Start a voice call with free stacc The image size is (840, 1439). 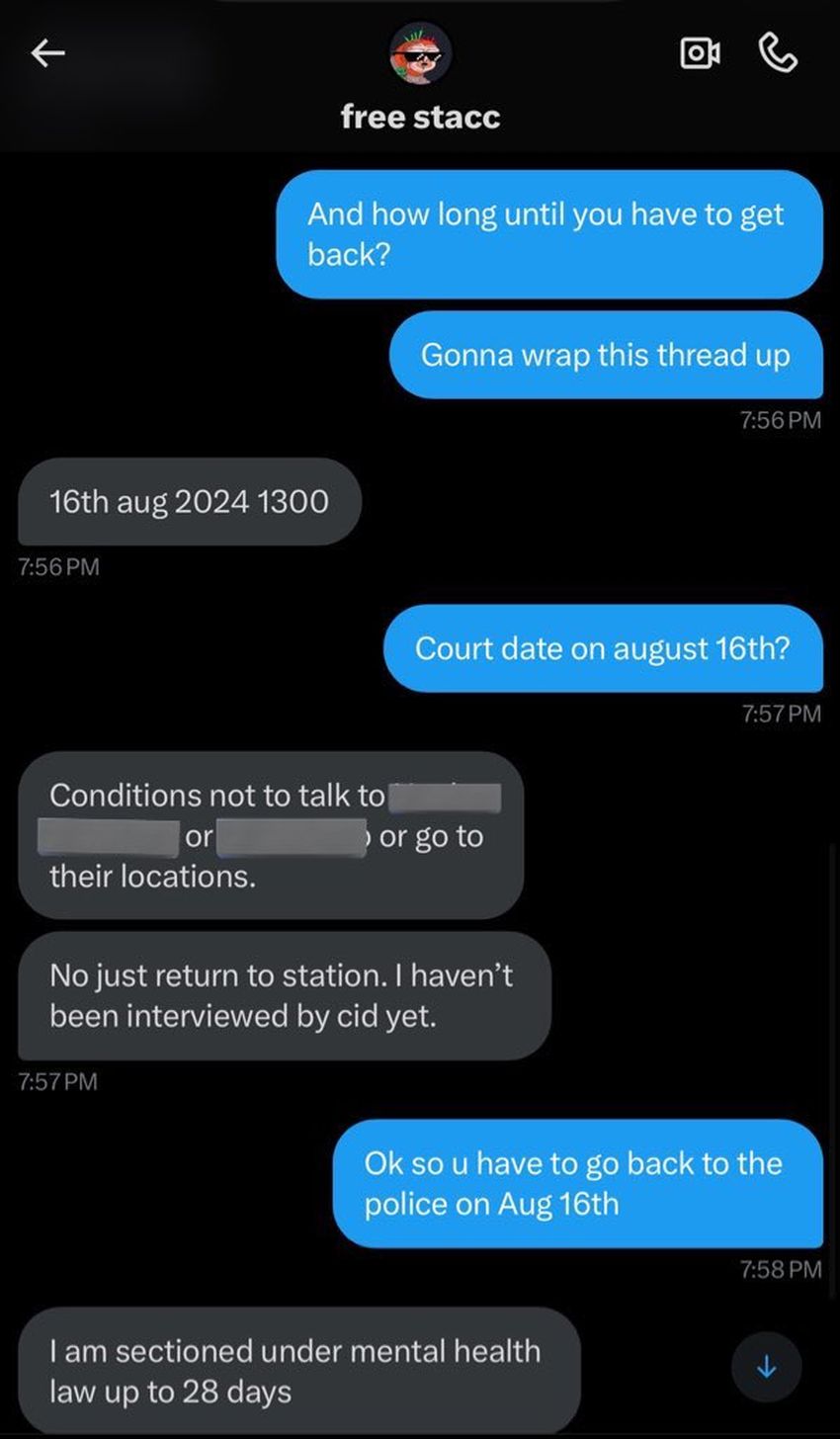(x=778, y=53)
